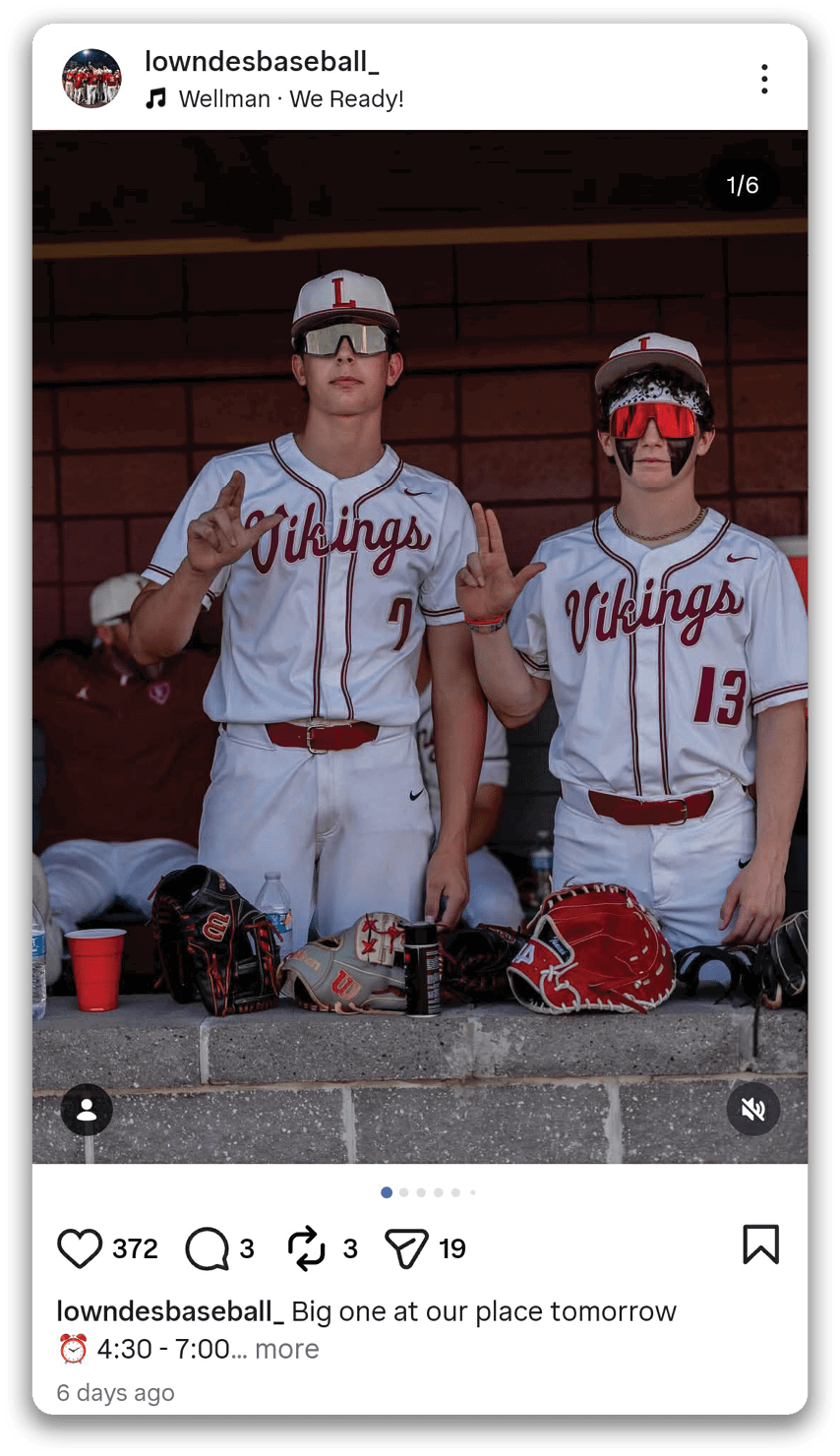840x1456 pixels.
Task: Open the post's three-dot options menu
Action: (764, 79)
